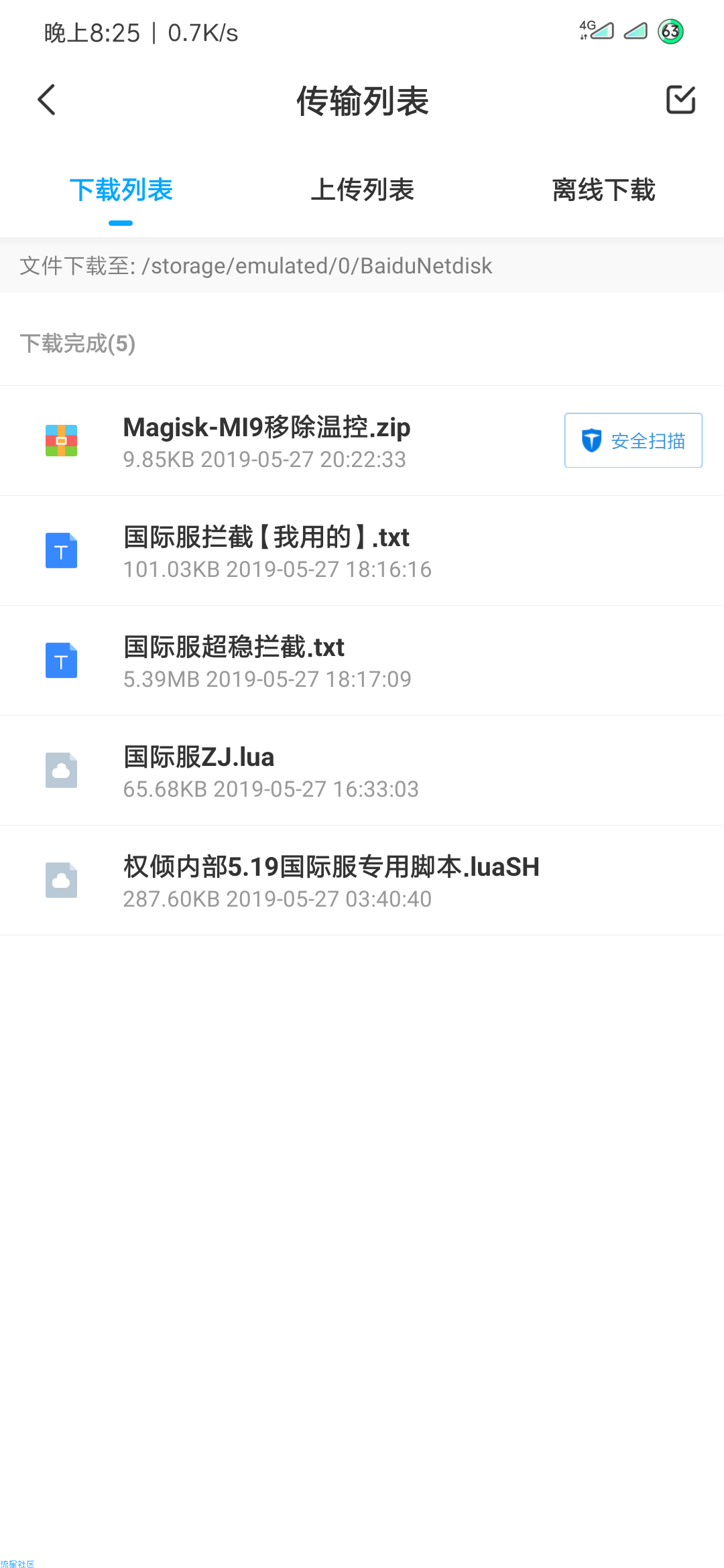Open 国际服拦截【我用的】.txt file
Viewport: 724px width, 1568px height.
tap(362, 551)
